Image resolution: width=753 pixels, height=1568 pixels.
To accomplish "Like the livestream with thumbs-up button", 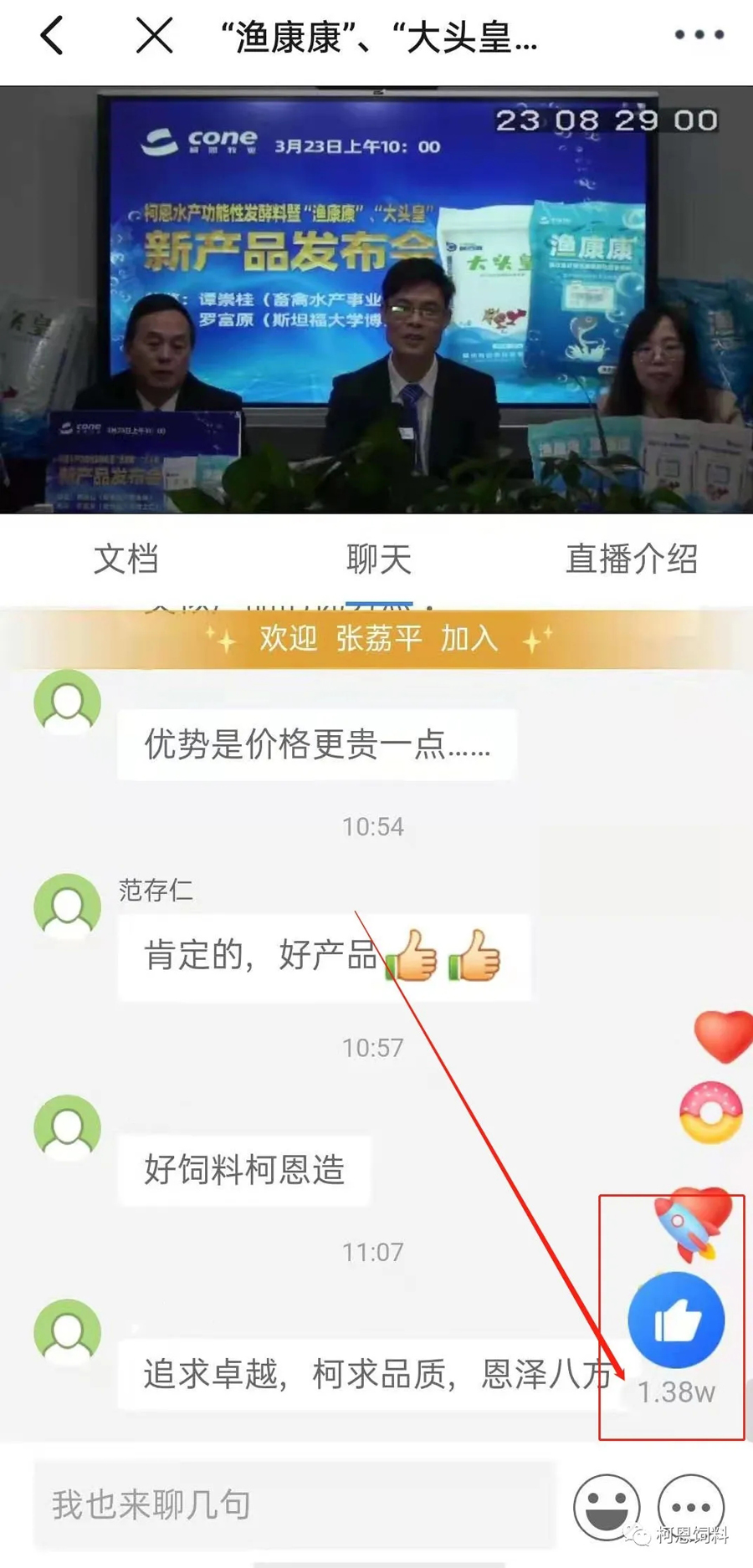I will tap(676, 1320).
